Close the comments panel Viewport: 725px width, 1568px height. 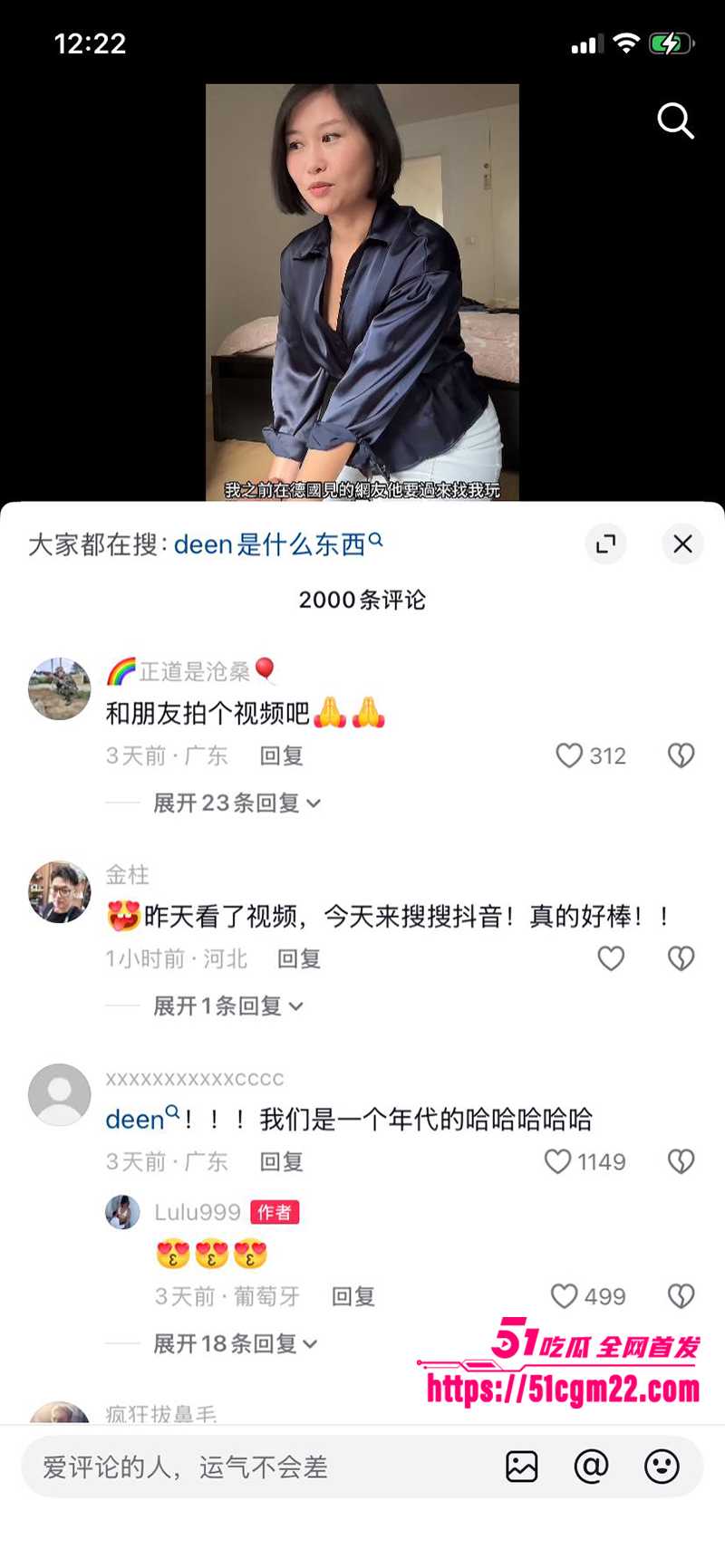coord(682,544)
